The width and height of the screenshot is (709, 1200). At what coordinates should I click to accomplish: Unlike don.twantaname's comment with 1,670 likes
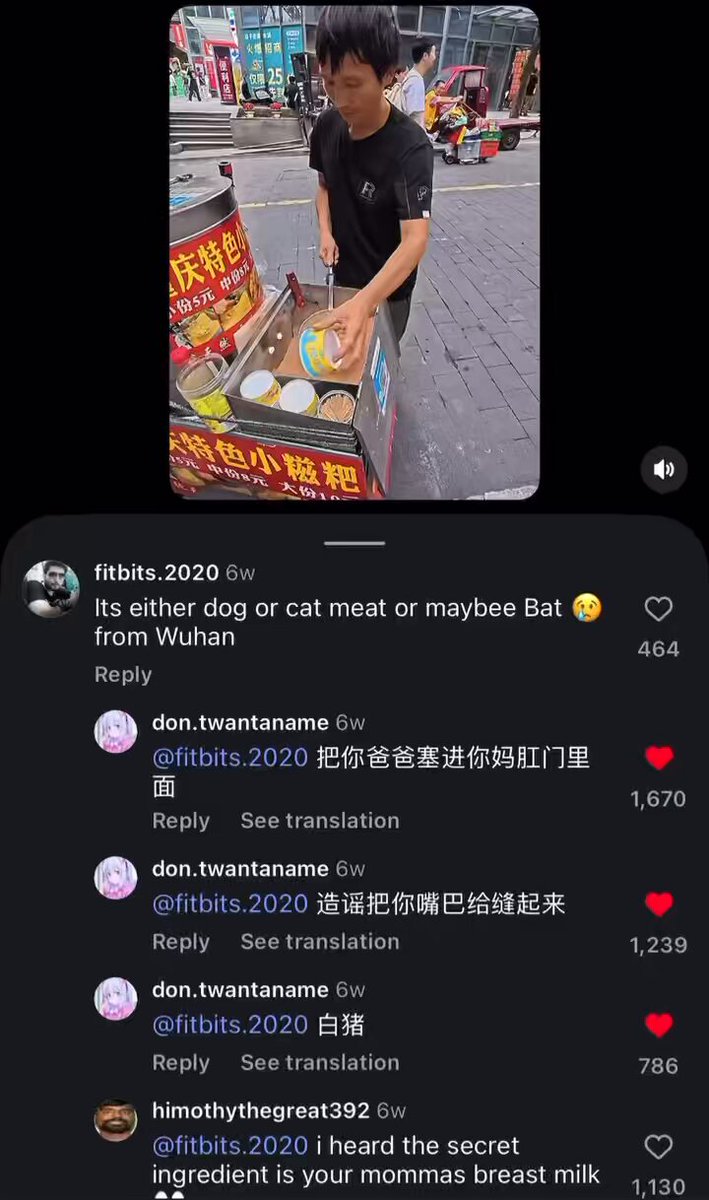point(659,758)
